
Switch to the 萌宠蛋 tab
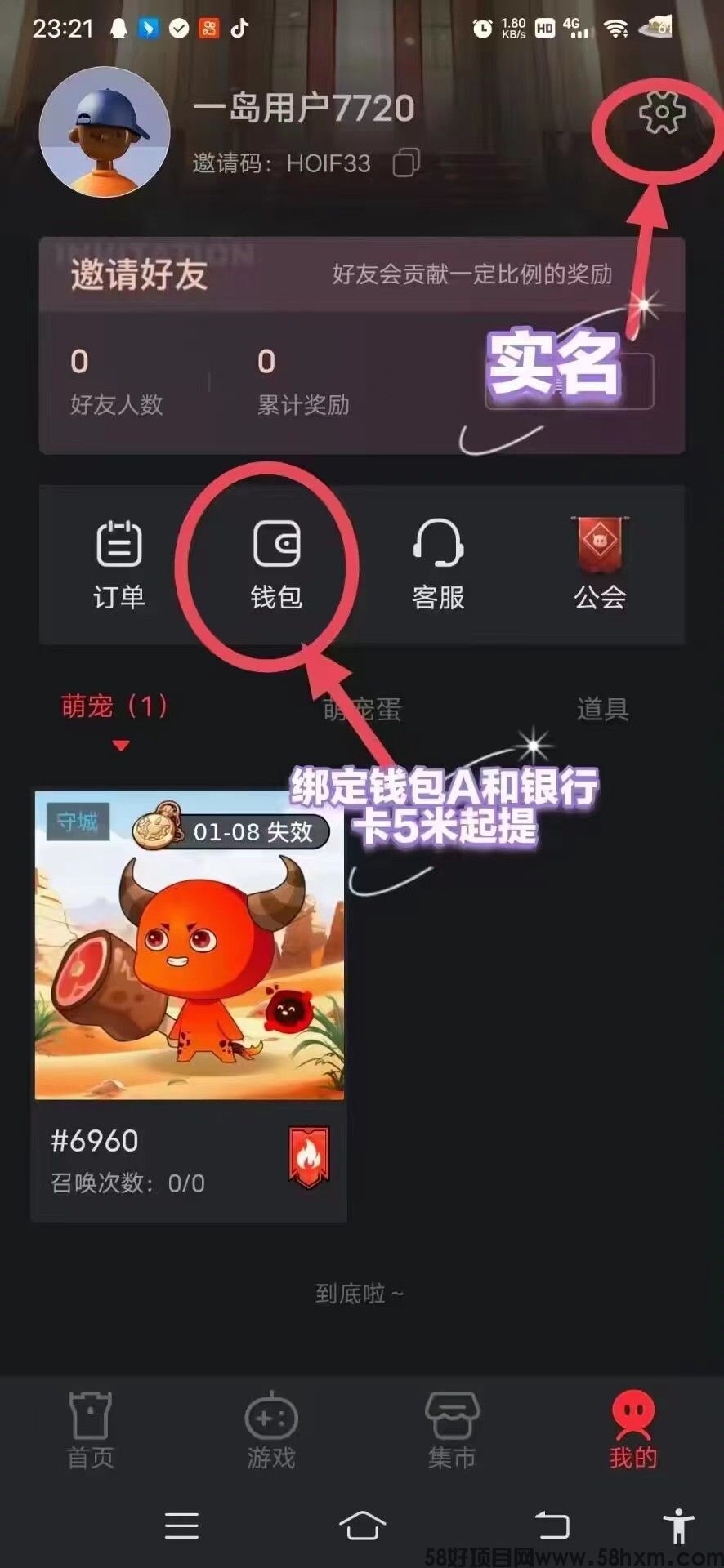click(361, 709)
